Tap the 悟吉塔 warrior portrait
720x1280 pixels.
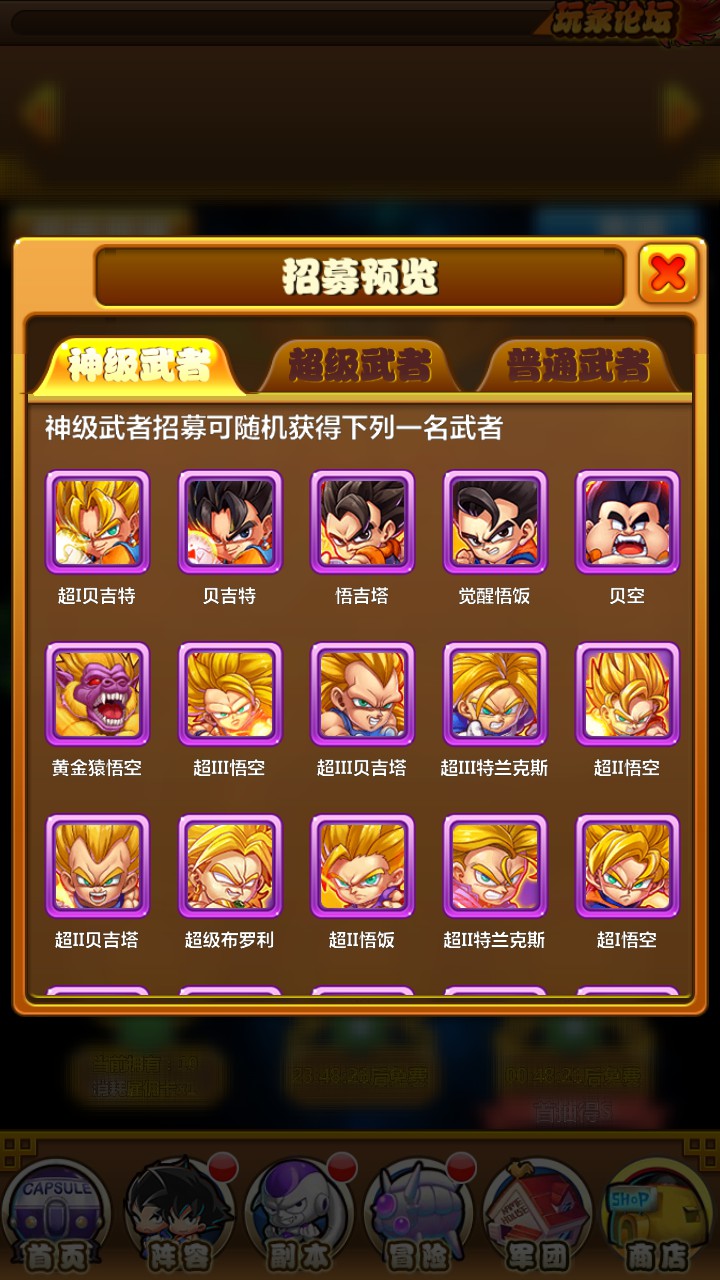(x=362, y=522)
